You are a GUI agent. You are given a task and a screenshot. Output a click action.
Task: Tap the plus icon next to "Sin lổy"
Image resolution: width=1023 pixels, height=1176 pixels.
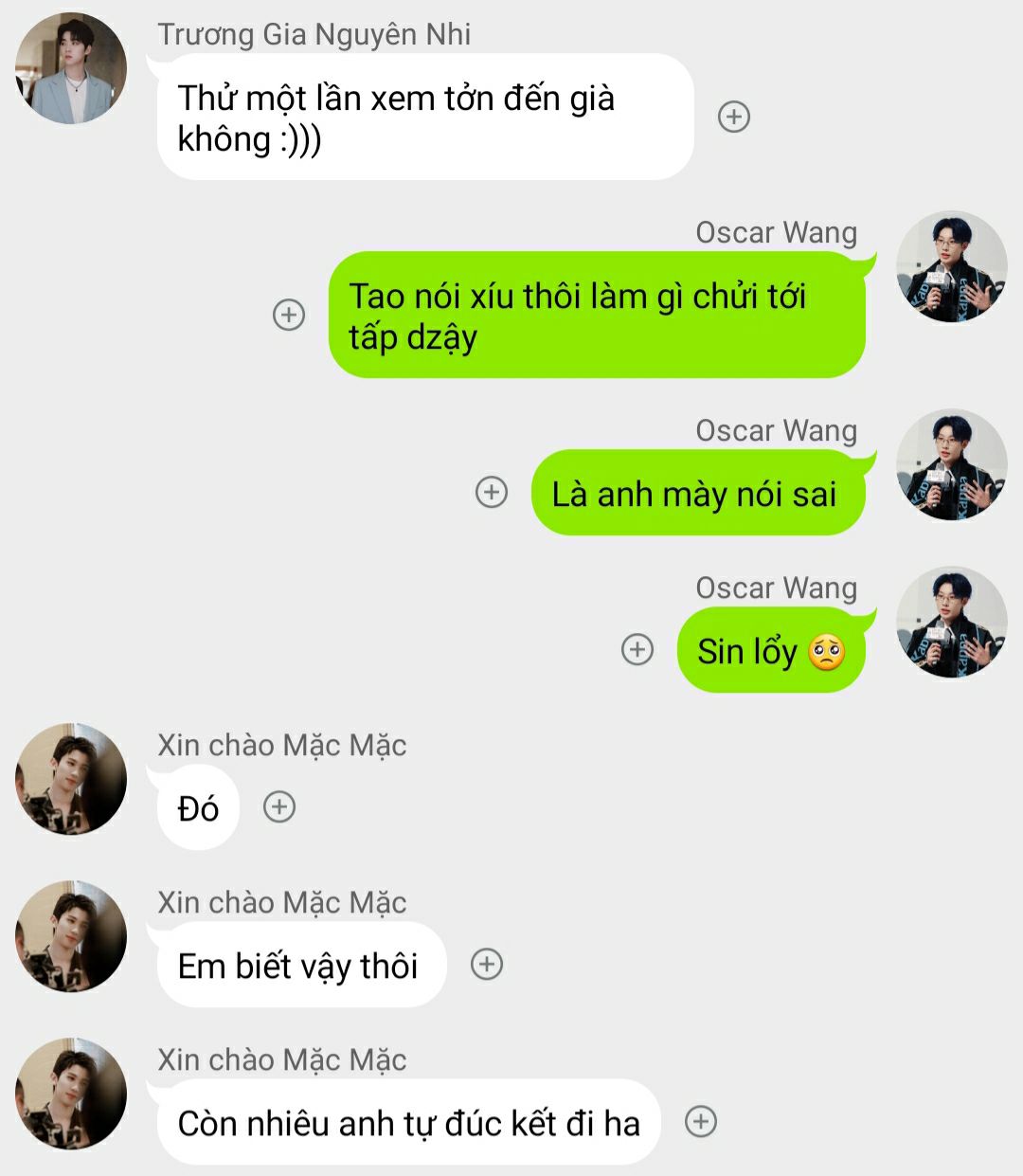pos(637,649)
